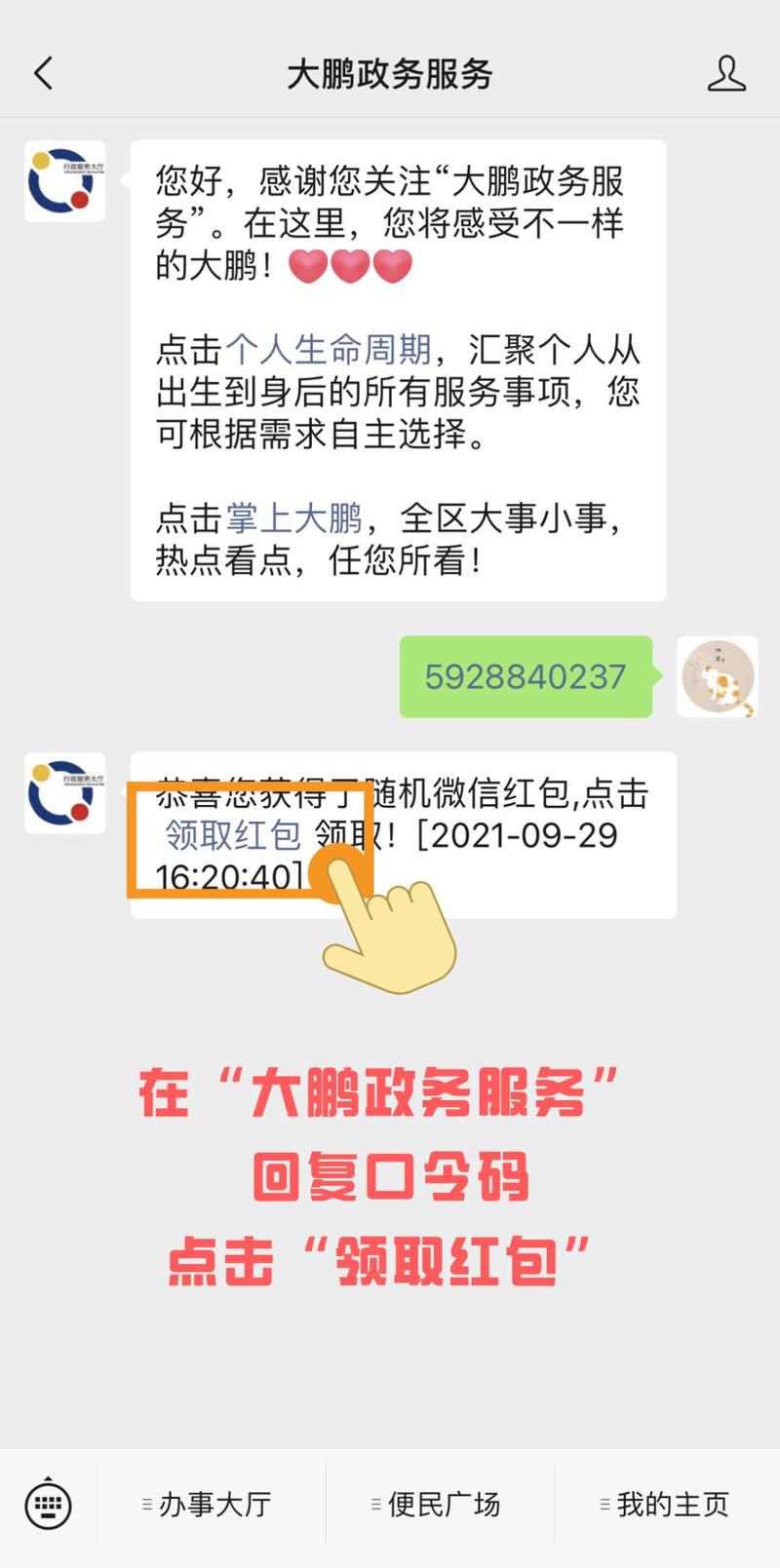
Task: Open the official account profile icon
Action: [x=725, y=74]
